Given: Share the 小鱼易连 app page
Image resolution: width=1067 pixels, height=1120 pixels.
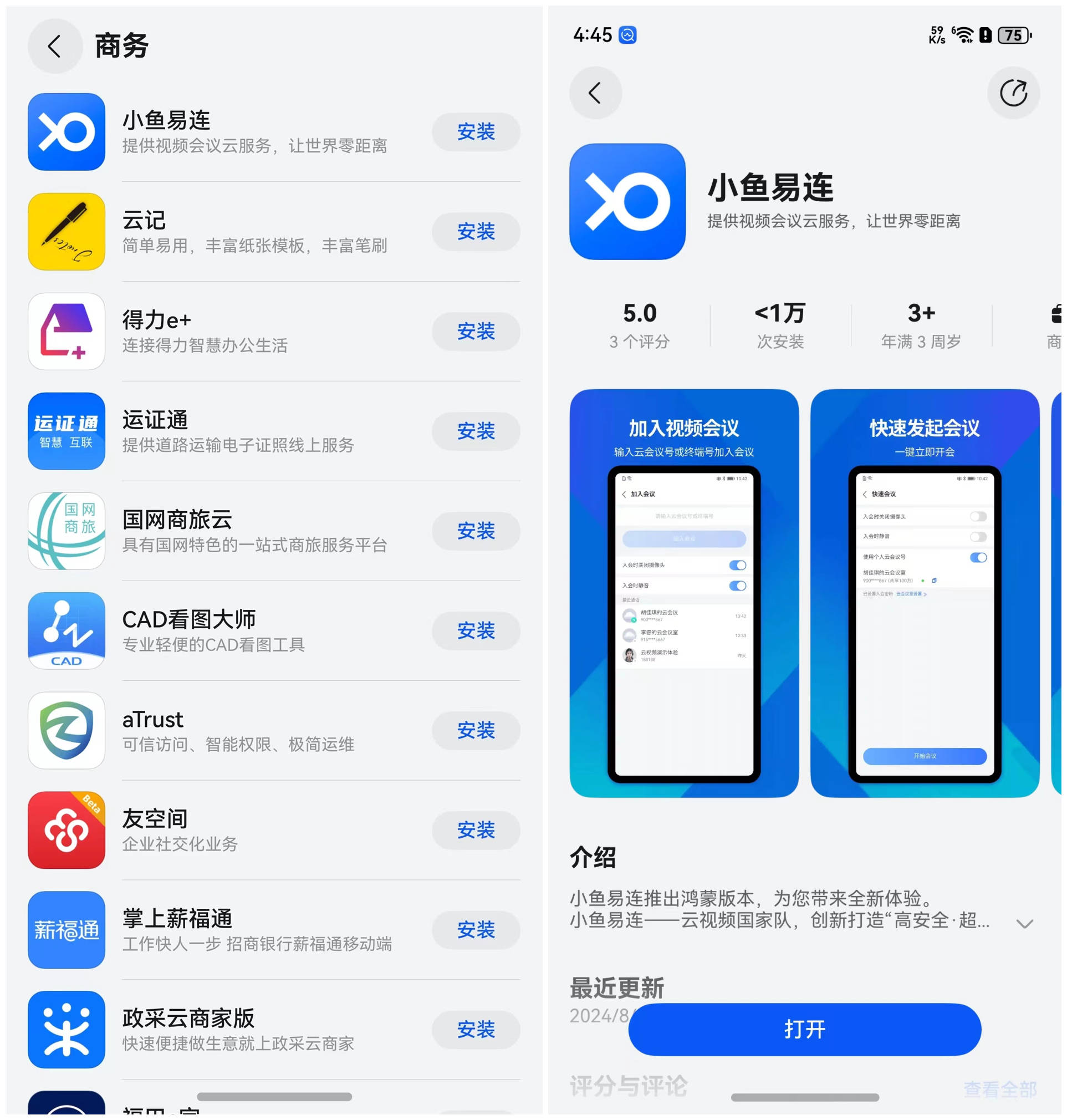Looking at the screenshot, I should 1012,93.
